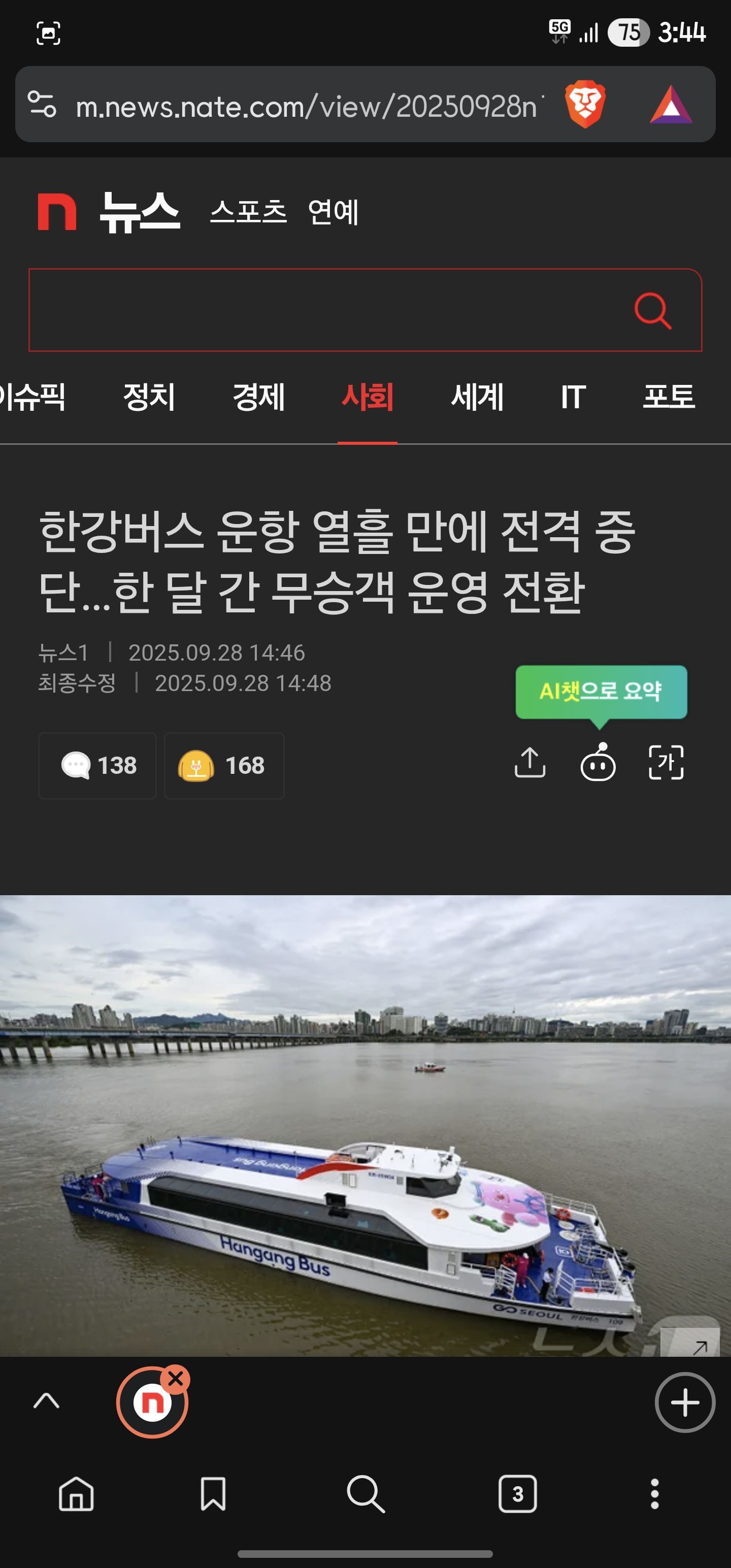This screenshot has height=1568, width=731.
Task: Switch to the 세계 tab
Action: 477,397
